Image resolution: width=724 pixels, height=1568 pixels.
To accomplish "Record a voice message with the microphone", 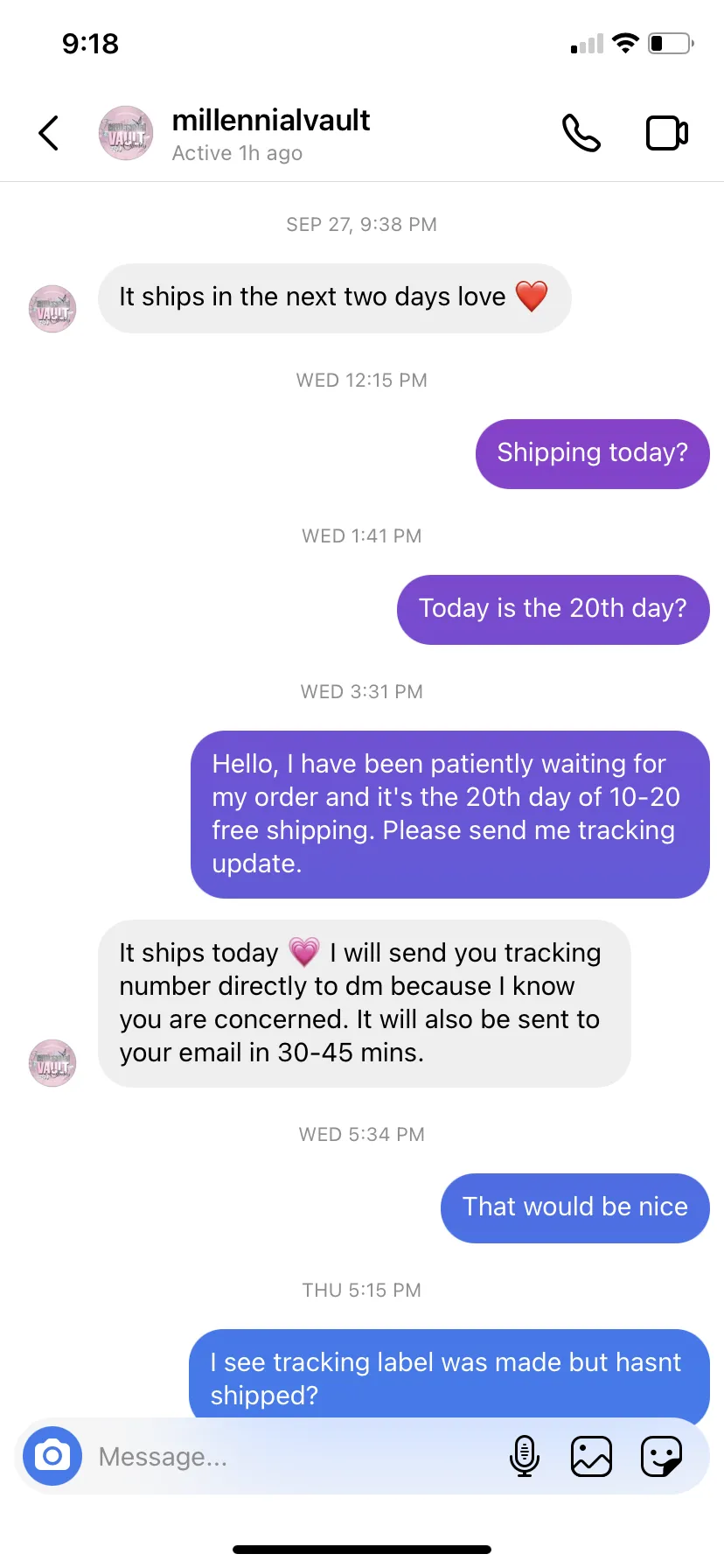I will [525, 1456].
